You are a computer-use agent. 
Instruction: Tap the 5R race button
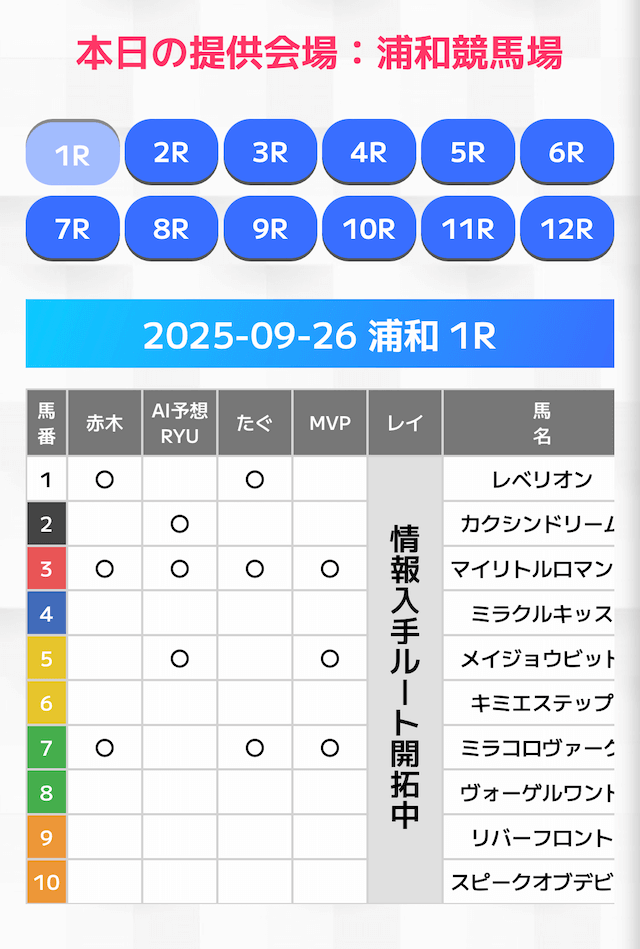tap(468, 152)
